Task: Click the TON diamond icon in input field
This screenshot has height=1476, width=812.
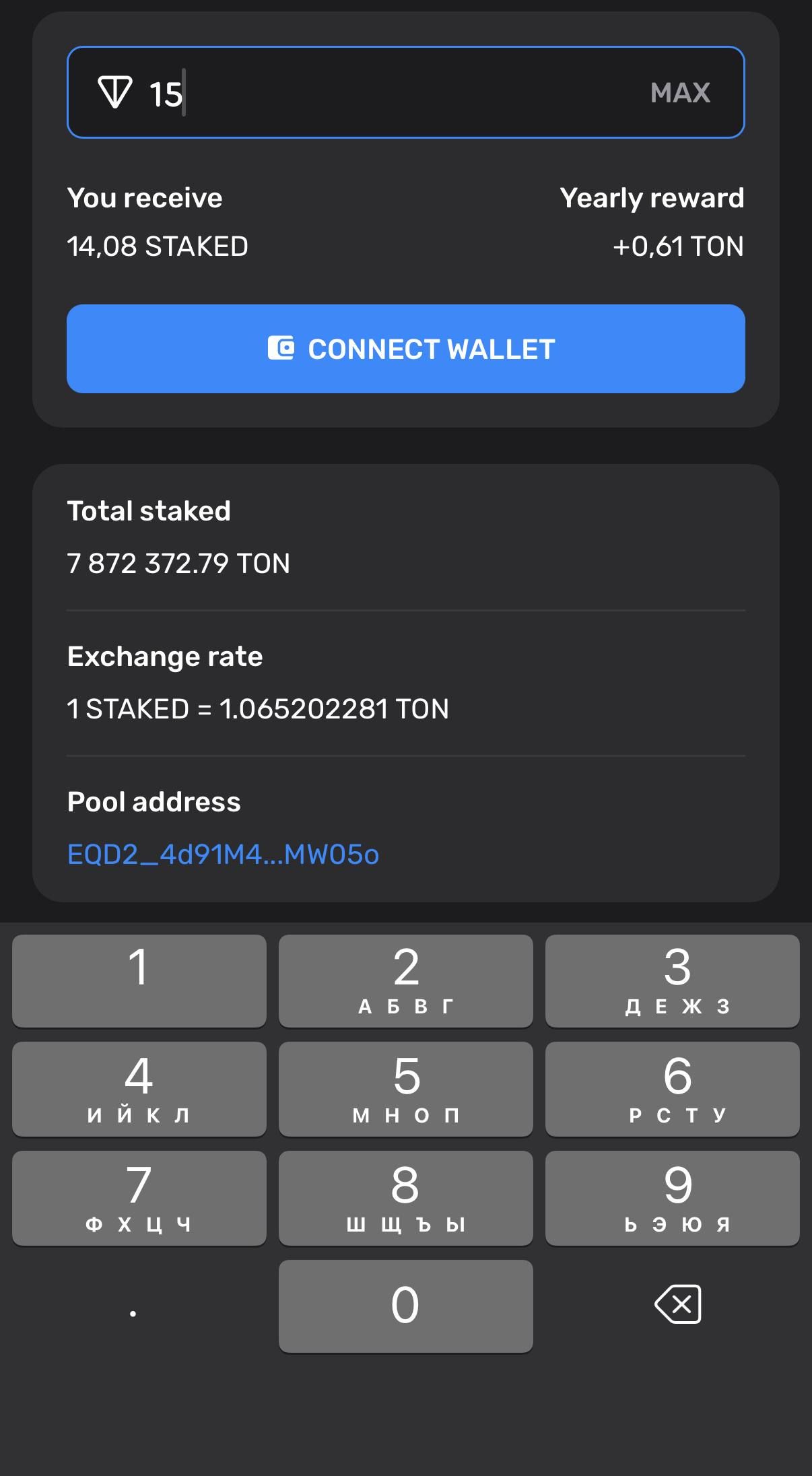Action: click(x=116, y=92)
